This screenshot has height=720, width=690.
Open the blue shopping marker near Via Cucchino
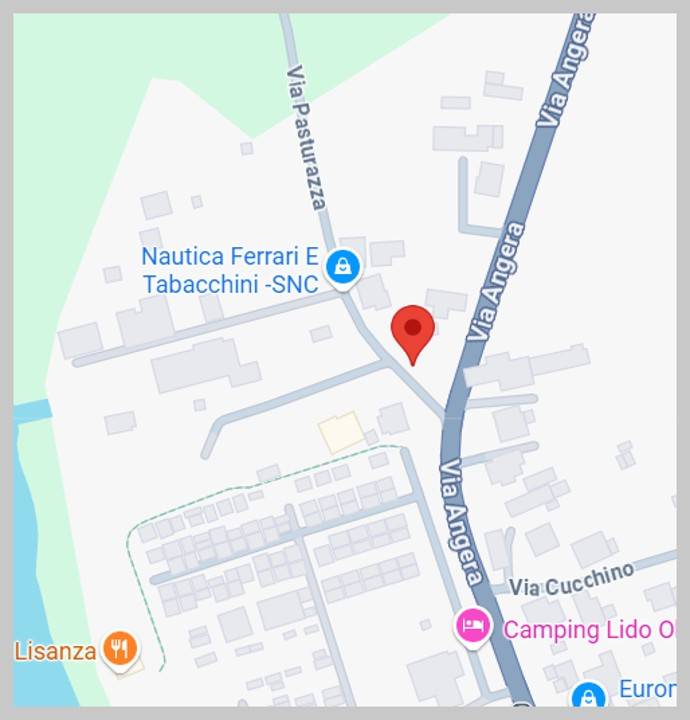coord(589,695)
